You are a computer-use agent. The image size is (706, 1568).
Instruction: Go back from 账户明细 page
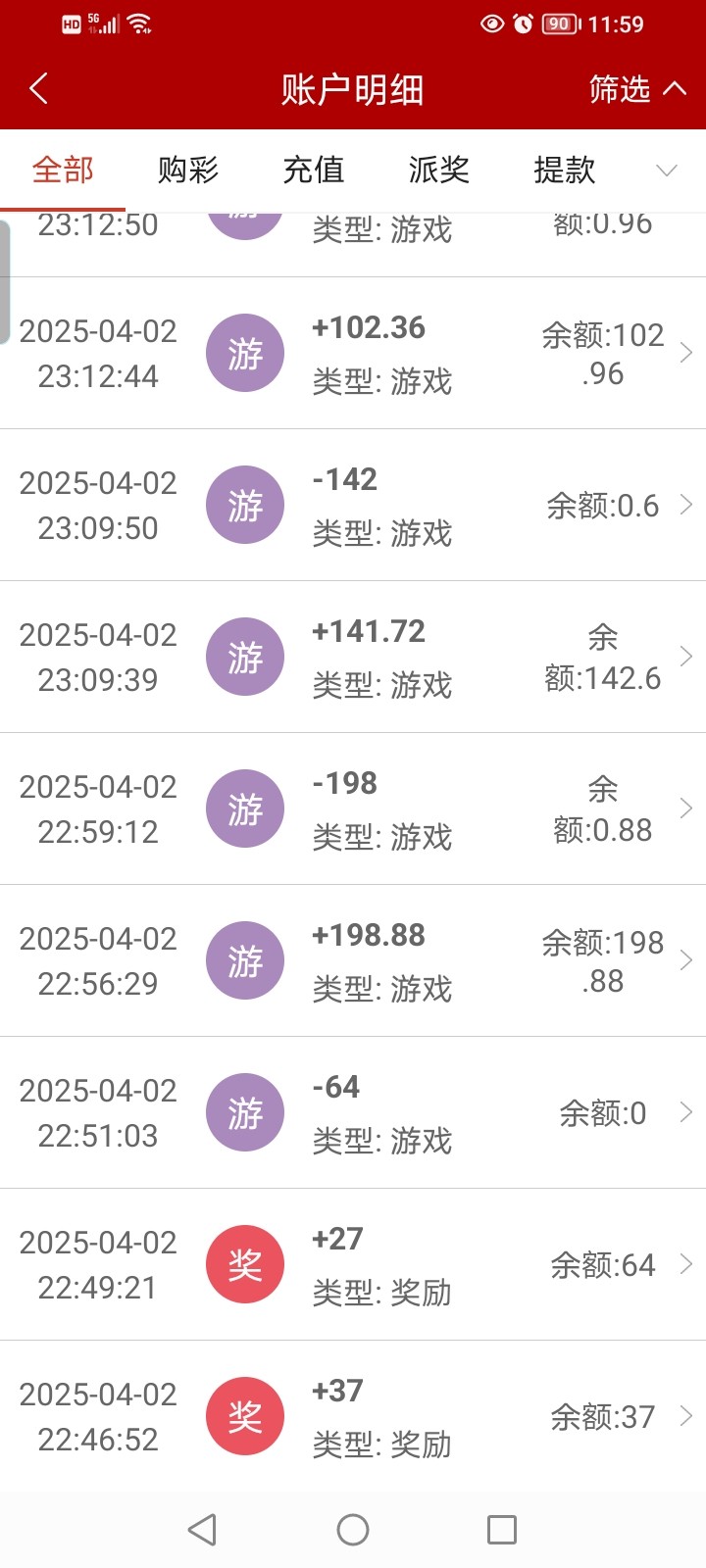tap(39, 89)
